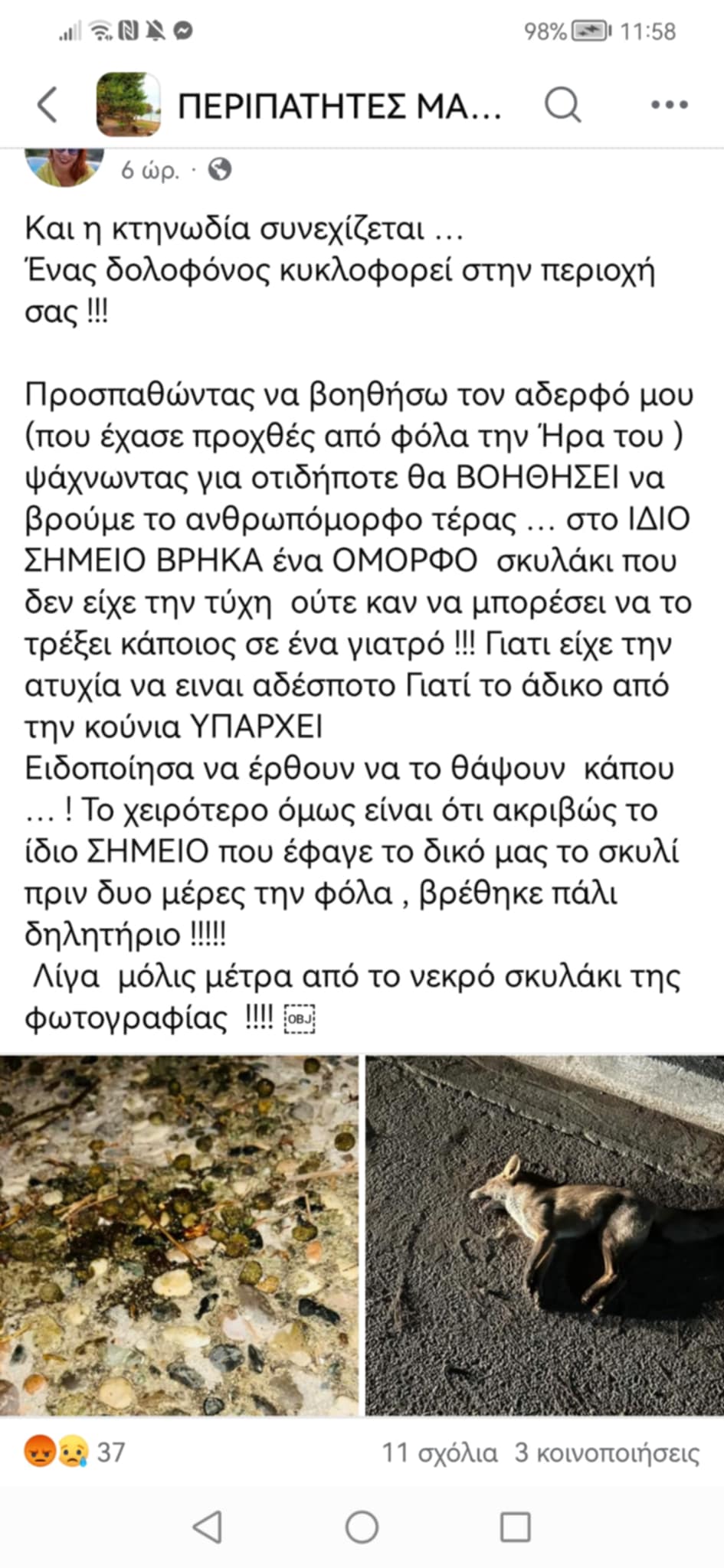The height and width of the screenshot is (1568, 724).
Task: Open the 11 σχόλια comments
Action: [x=439, y=1452]
